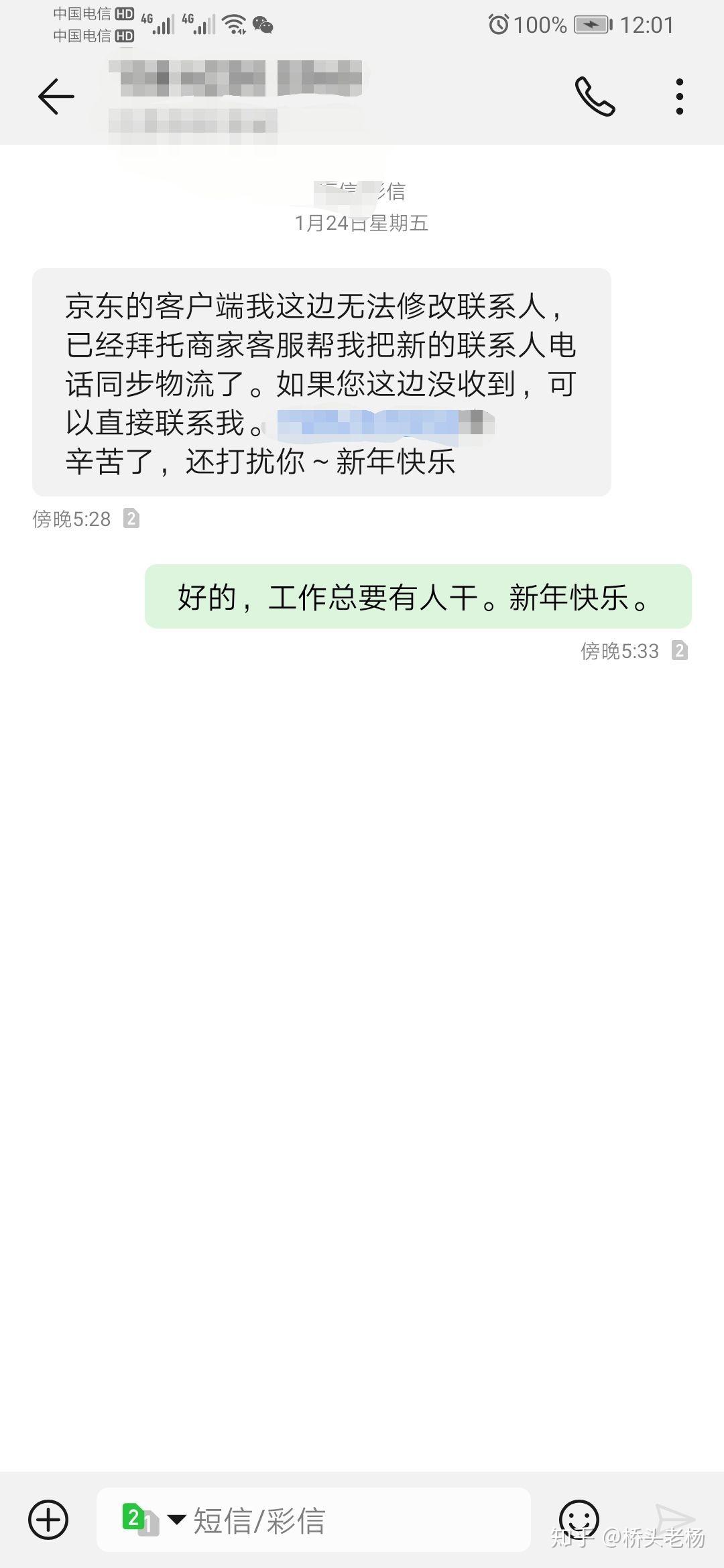The width and height of the screenshot is (724, 1568).
Task: Call the contact using the phone icon
Action: coord(596,95)
